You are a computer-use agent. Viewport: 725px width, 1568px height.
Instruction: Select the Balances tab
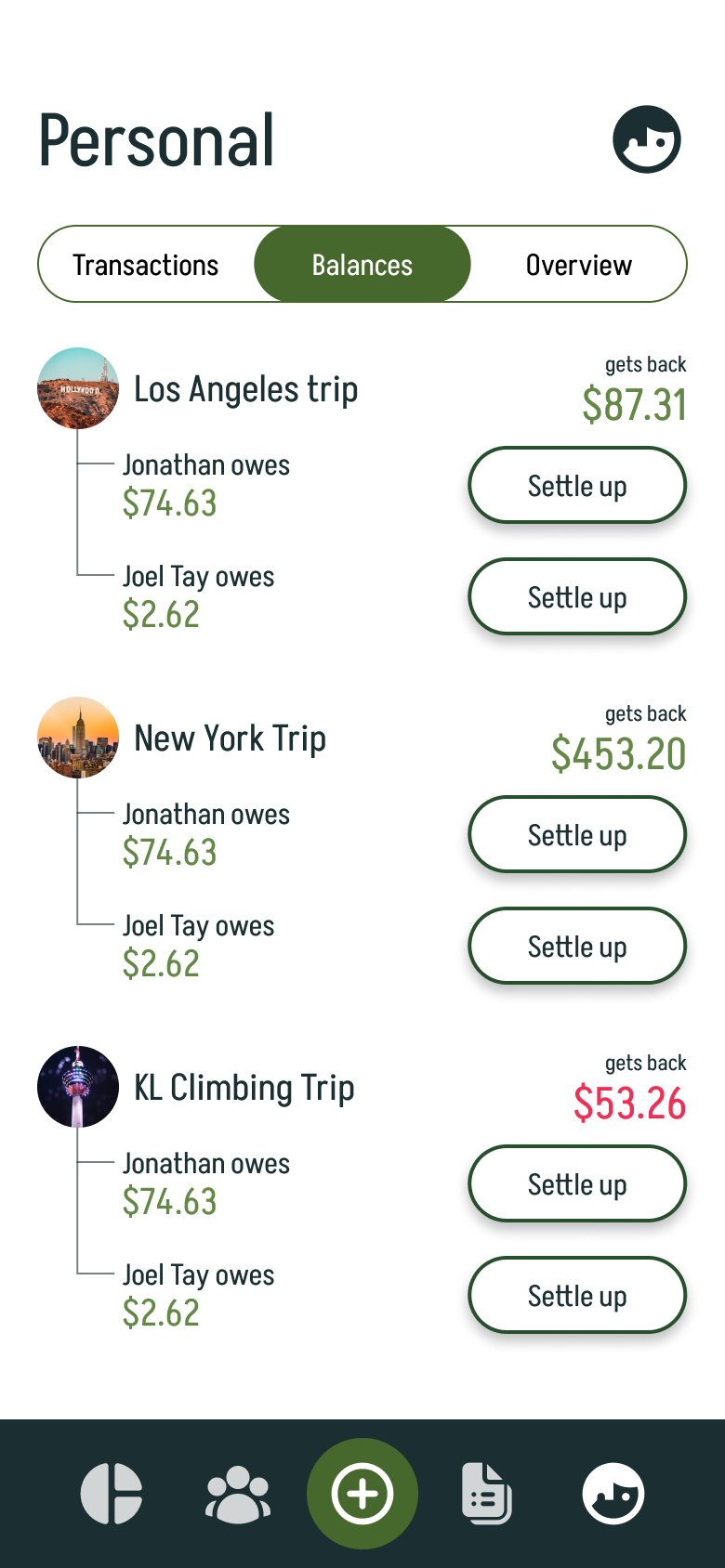pyautogui.click(x=362, y=265)
